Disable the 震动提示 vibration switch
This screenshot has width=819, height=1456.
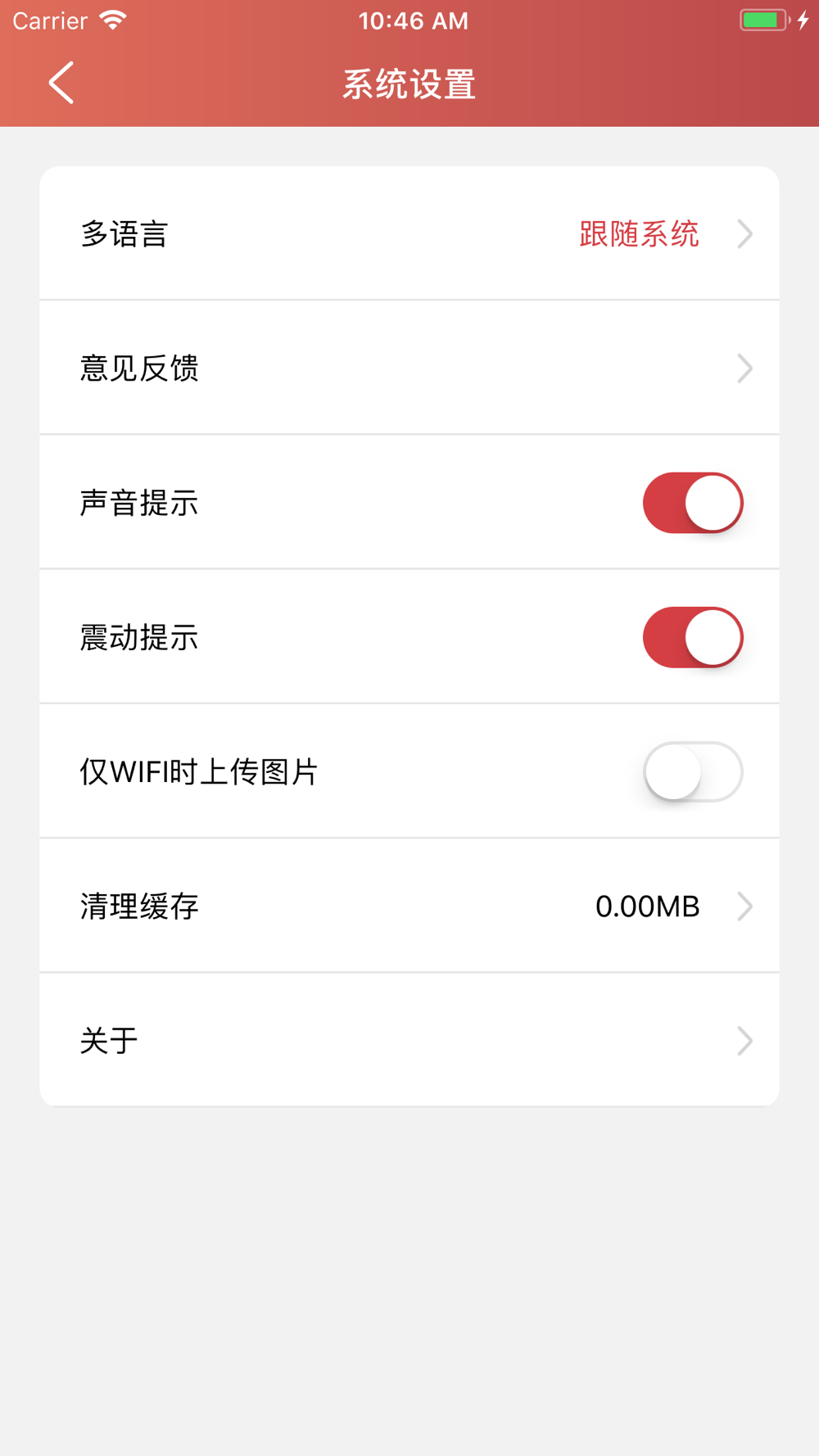(693, 637)
